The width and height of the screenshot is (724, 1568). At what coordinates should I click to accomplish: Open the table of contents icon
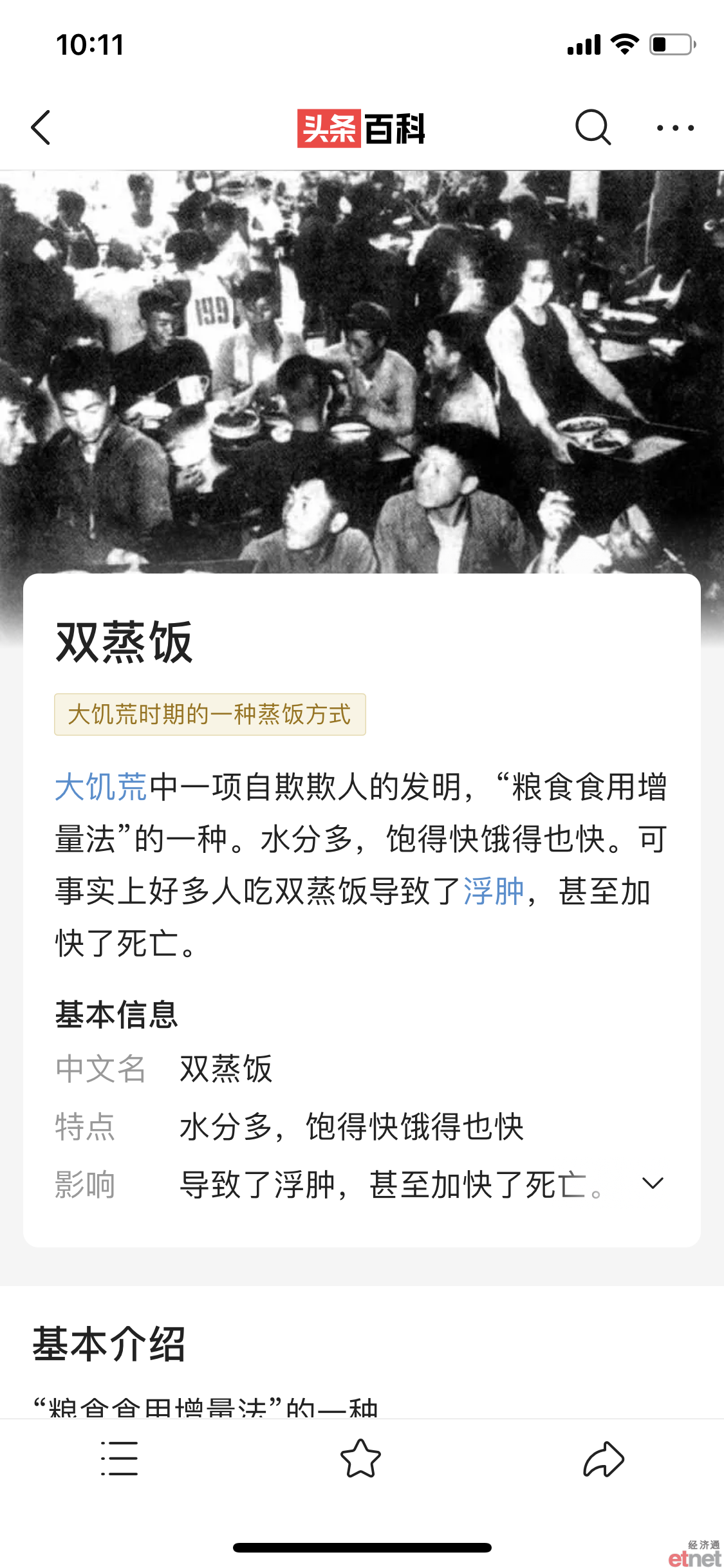coord(120,1459)
